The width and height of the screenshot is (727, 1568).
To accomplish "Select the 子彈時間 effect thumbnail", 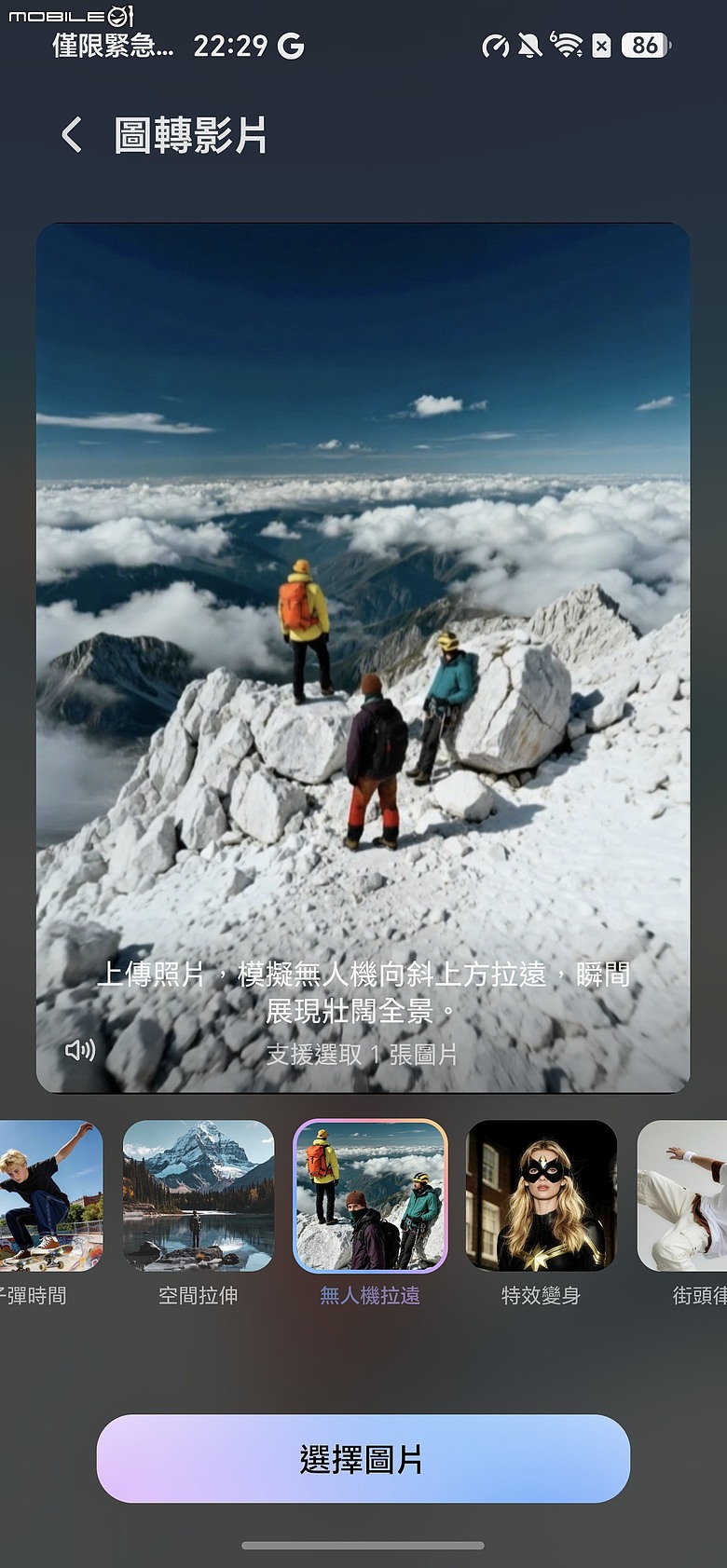I will point(49,1196).
